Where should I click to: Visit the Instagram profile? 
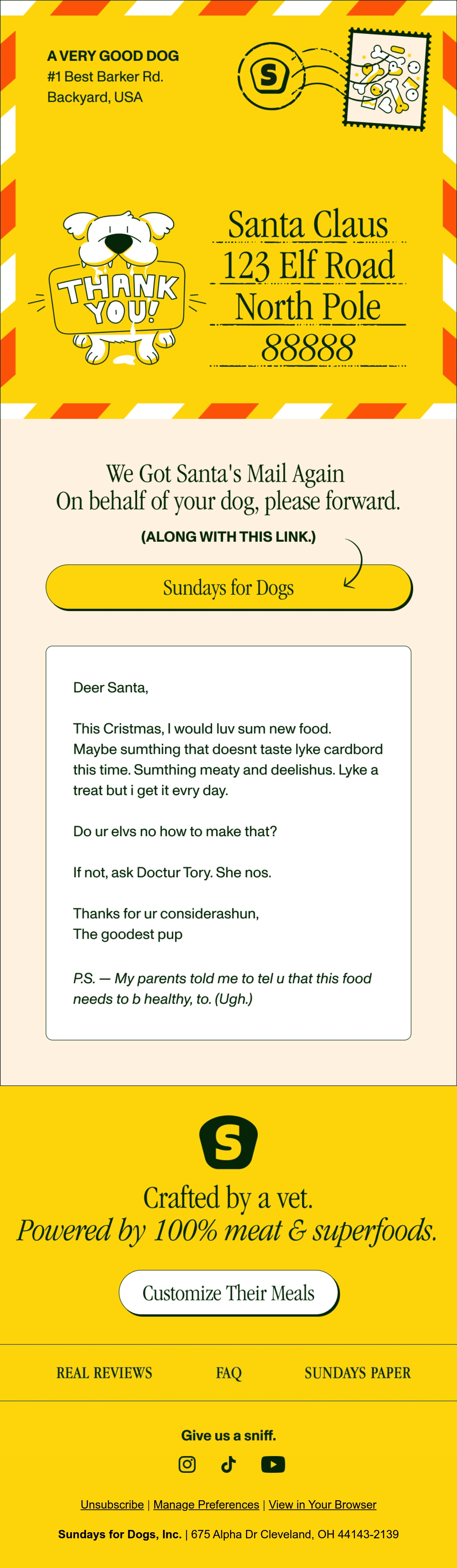point(187,1464)
